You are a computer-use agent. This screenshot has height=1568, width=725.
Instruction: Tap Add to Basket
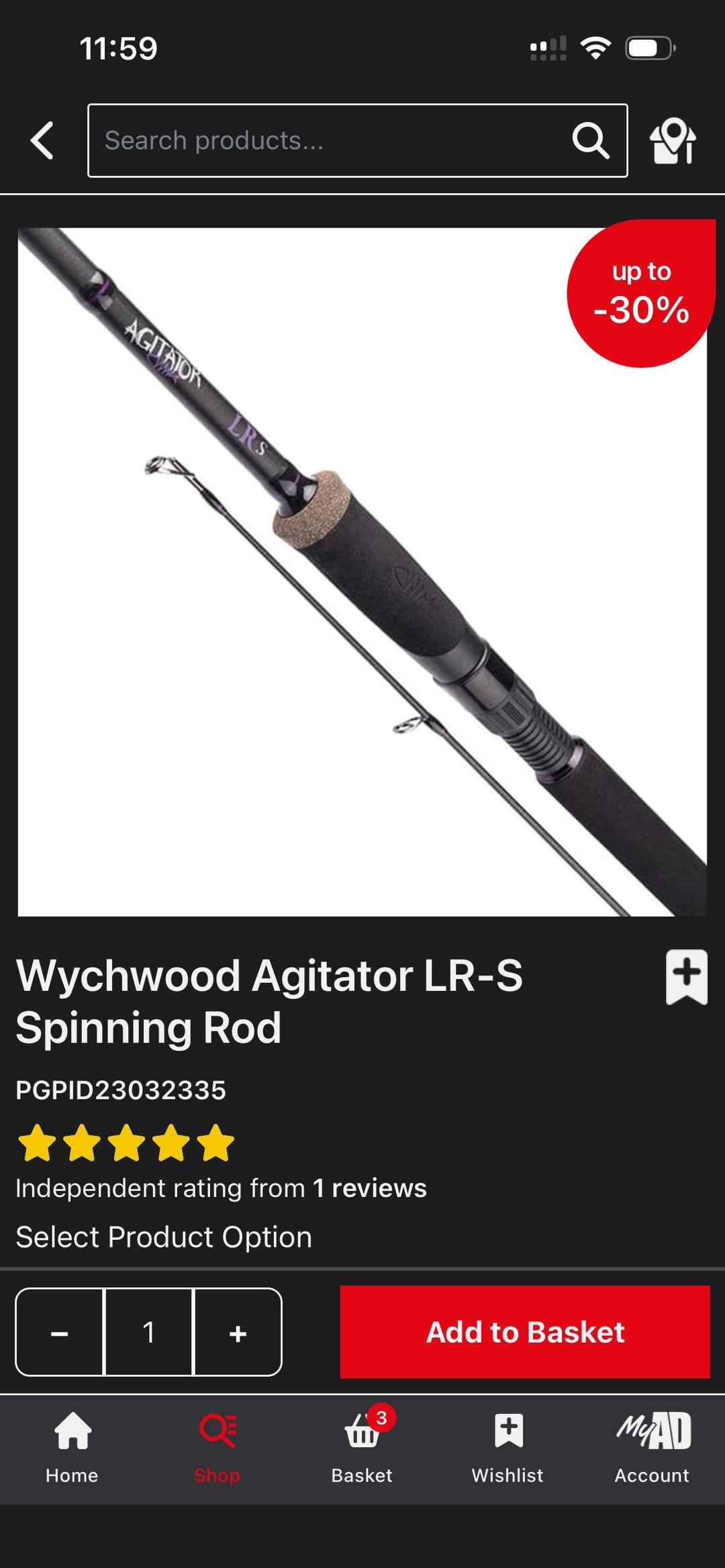coord(525,1332)
